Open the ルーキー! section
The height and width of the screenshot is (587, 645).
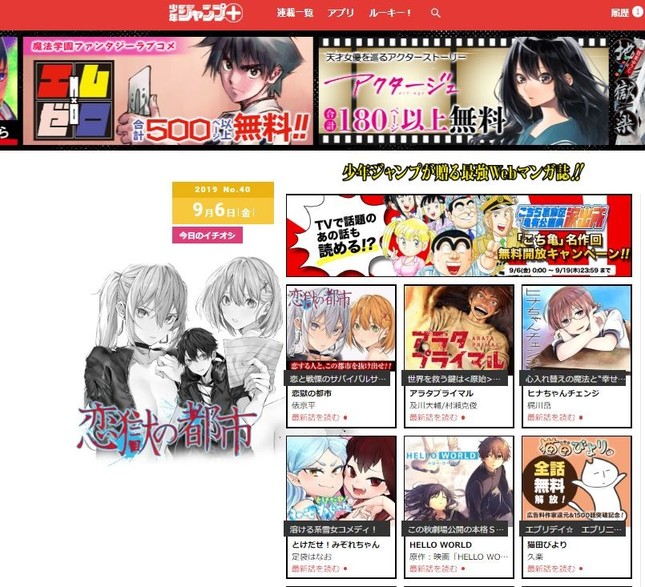click(x=391, y=13)
